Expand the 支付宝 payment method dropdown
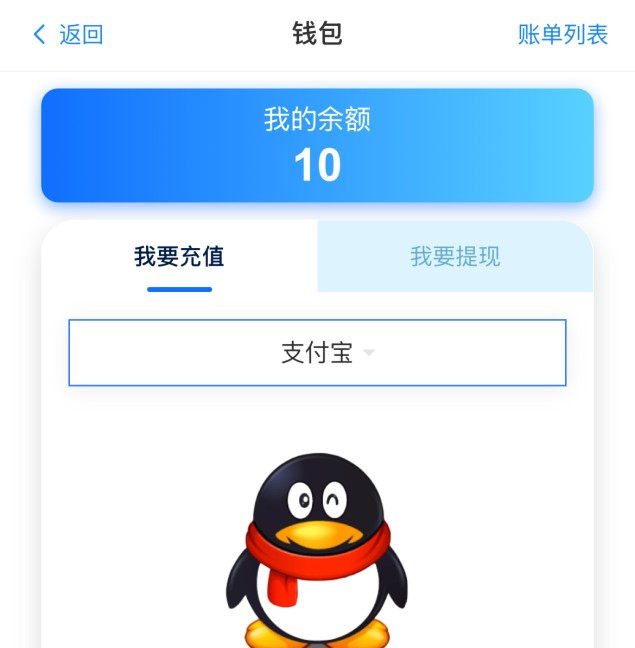Screen dimensions: 635x648 click(317, 353)
